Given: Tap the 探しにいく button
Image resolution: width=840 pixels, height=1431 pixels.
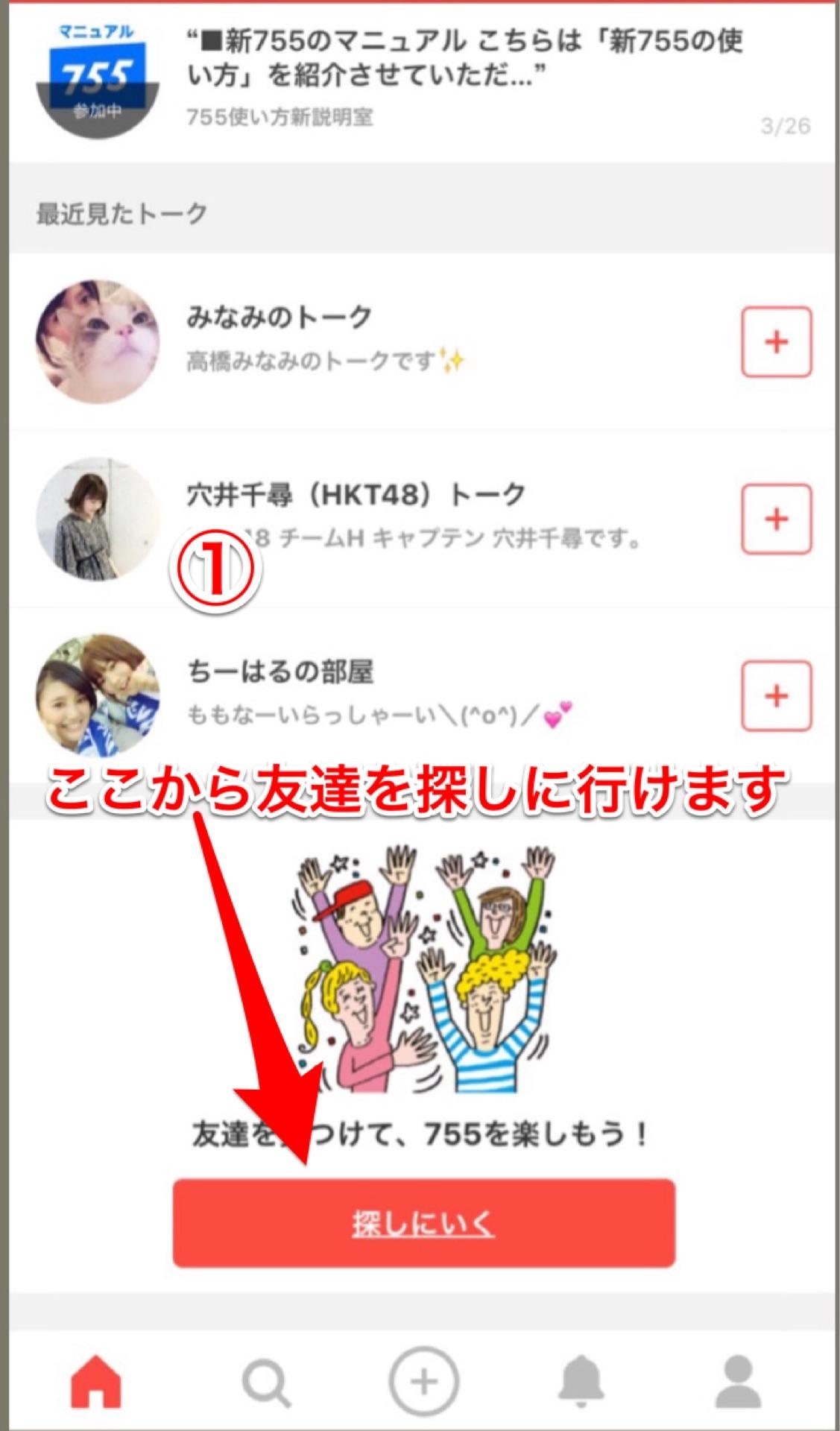Looking at the screenshot, I should point(423,1223).
